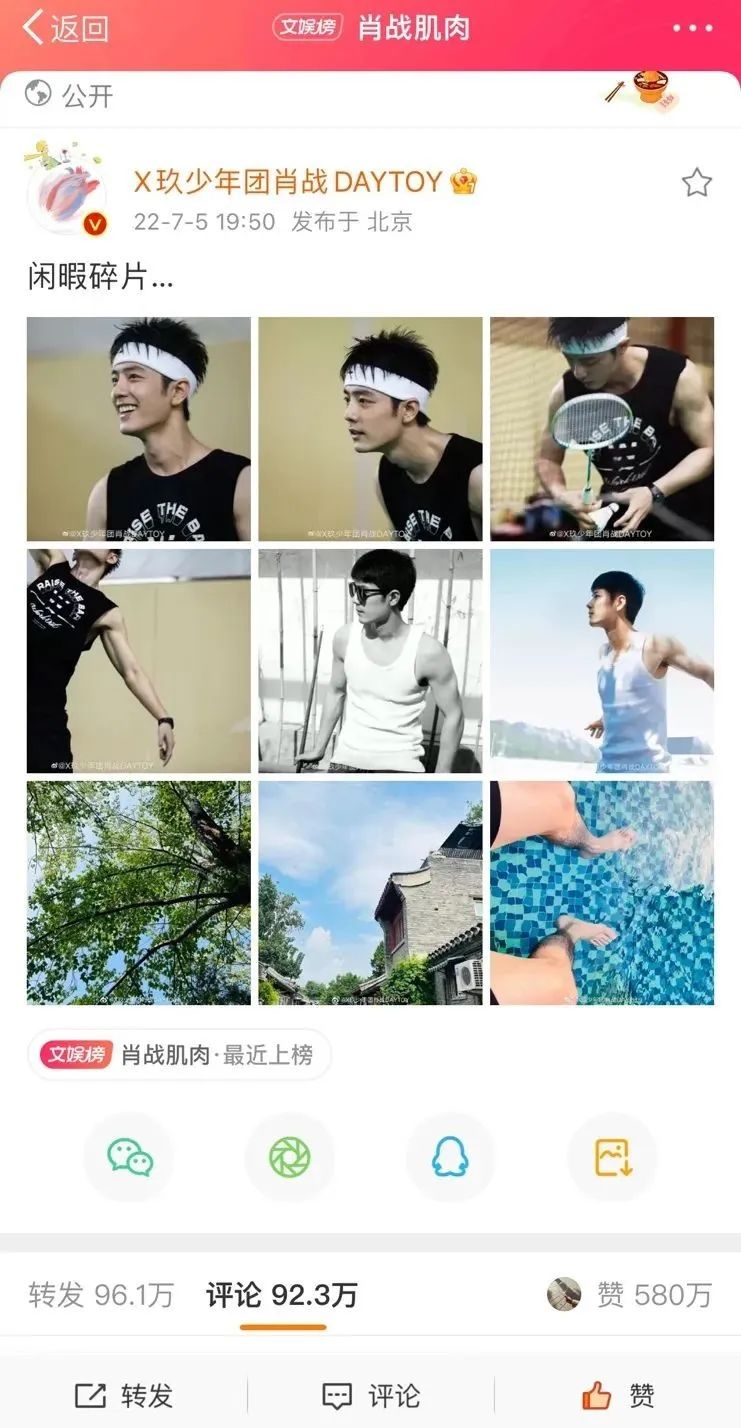This screenshot has height=1428, width=741.
Task: Share the post via the QQ icon
Action: 451,1157
